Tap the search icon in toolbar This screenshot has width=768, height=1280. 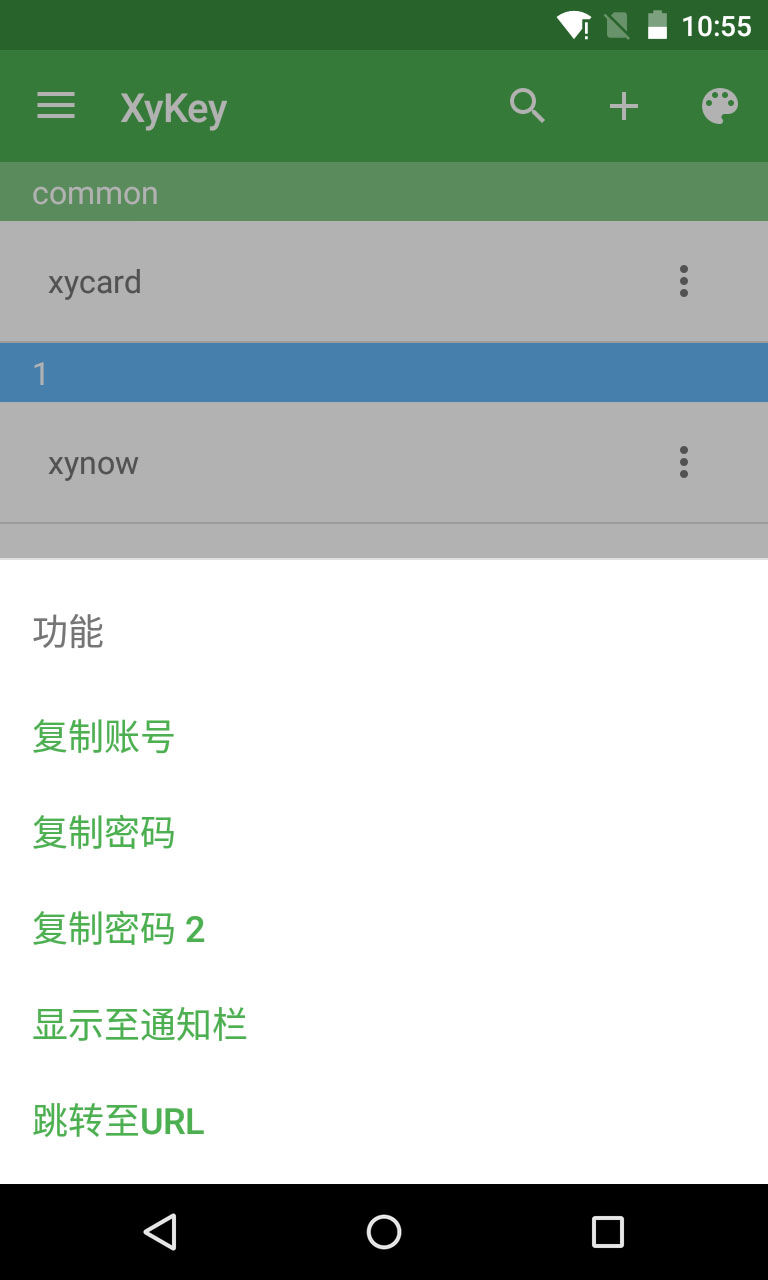point(527,105)
